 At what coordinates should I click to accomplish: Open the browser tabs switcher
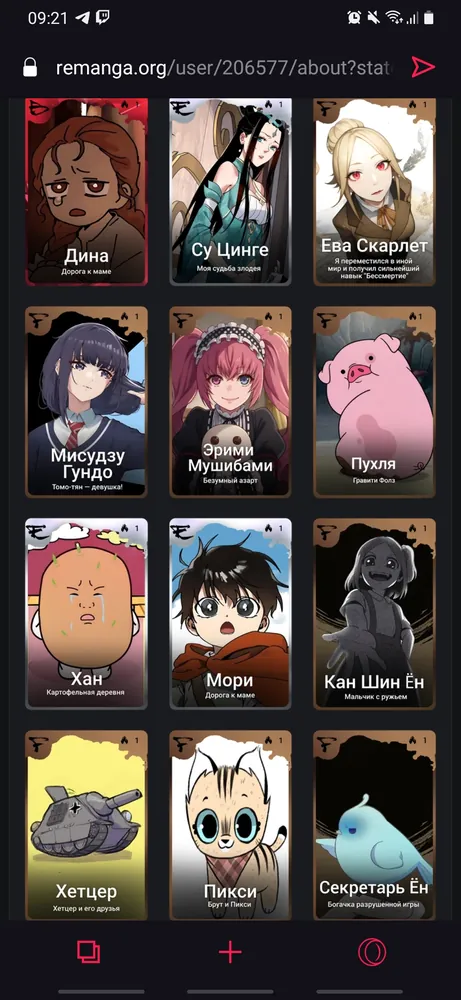(89, 952)
